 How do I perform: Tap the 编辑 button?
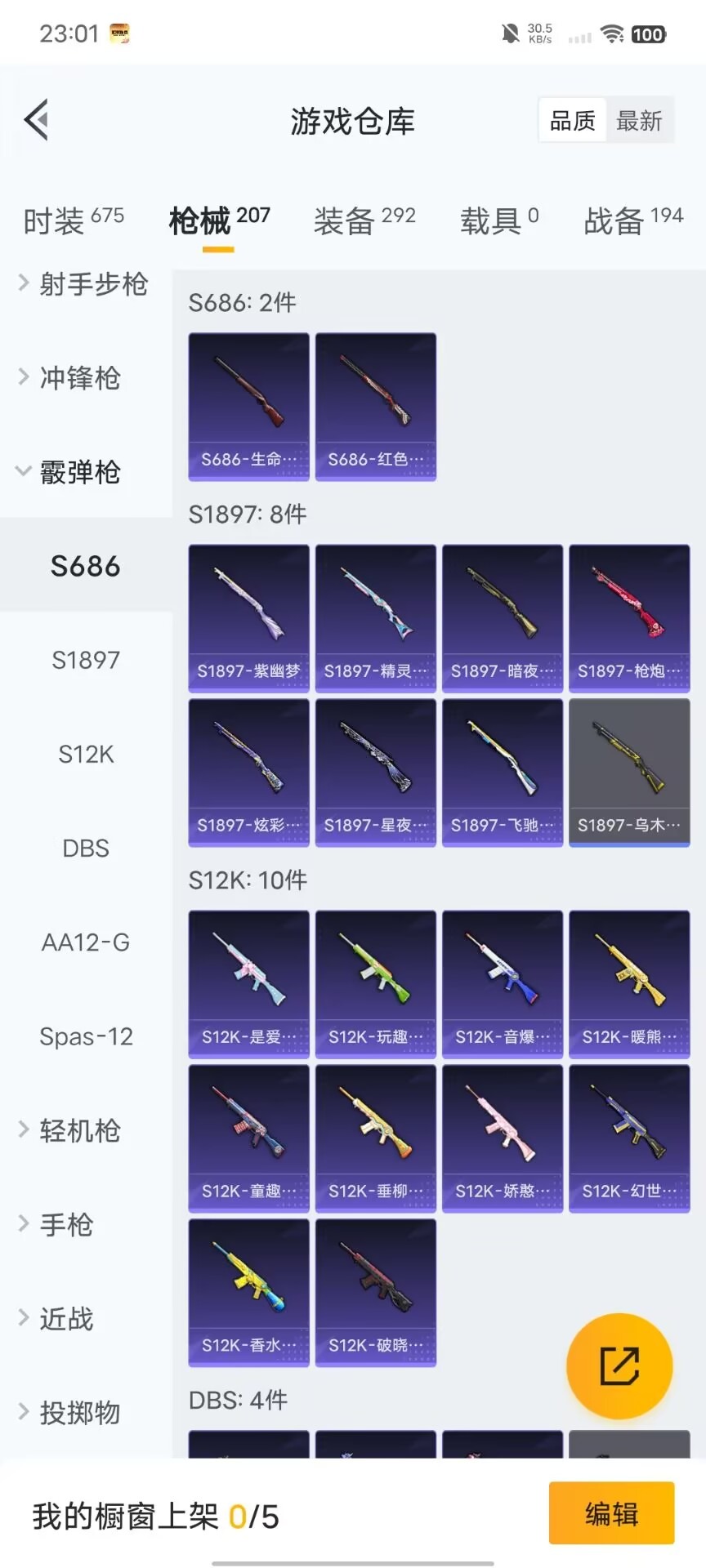click(611, 1513)
